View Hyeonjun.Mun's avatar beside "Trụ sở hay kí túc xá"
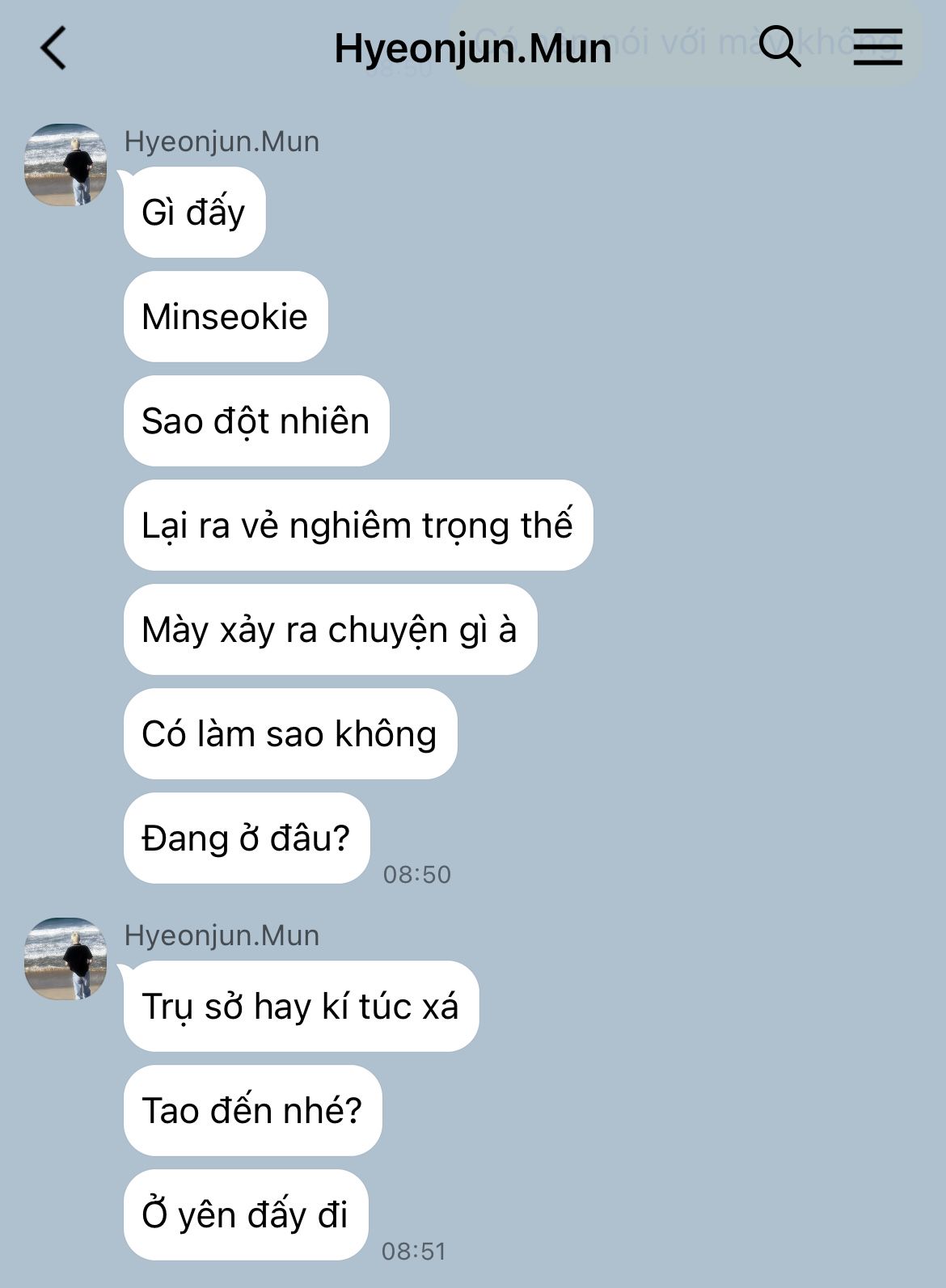This screenshot has width=946, height=1288. click(x=65, y=959)
